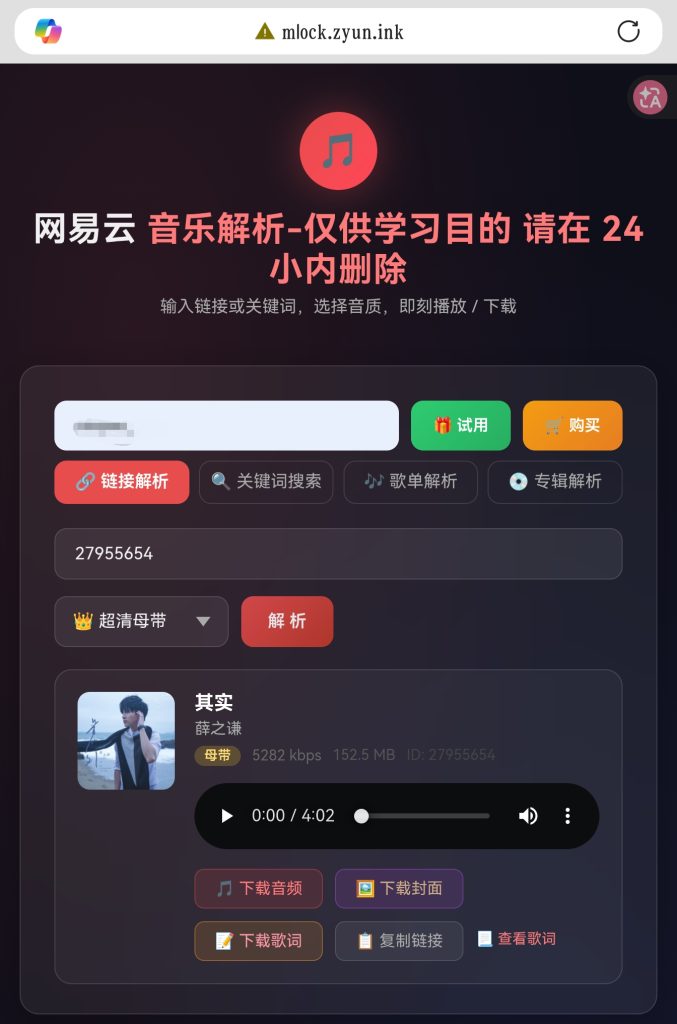Open 查看歌词 lyrics link

click(516, 939)
